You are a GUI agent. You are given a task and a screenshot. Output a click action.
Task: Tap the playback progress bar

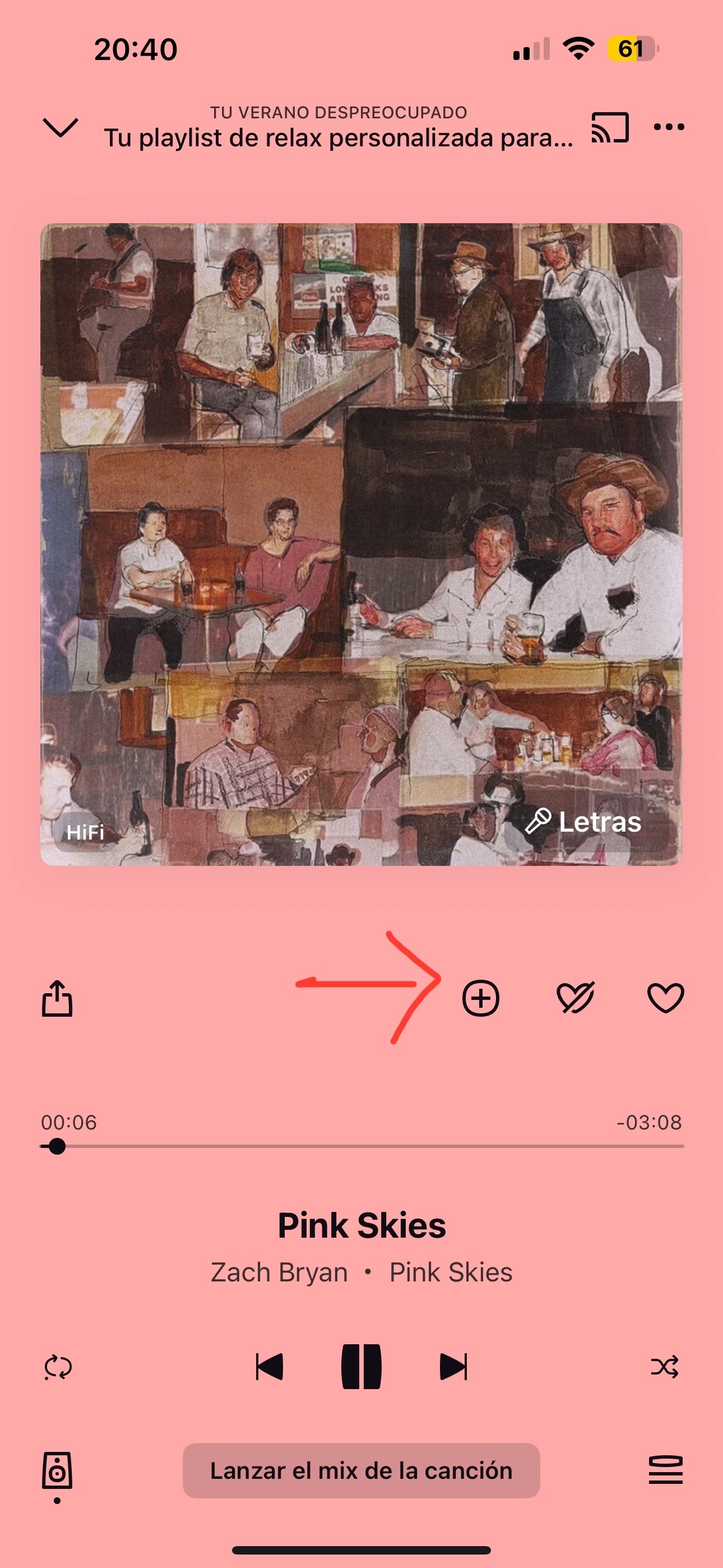pos(361,1146)
